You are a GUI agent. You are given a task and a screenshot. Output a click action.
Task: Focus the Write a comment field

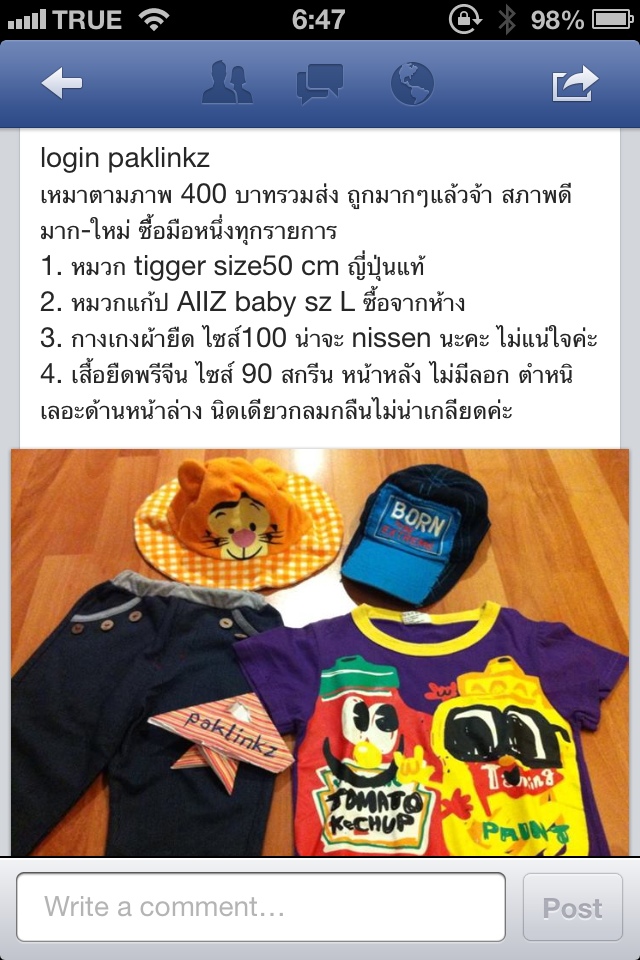point(261,907)
